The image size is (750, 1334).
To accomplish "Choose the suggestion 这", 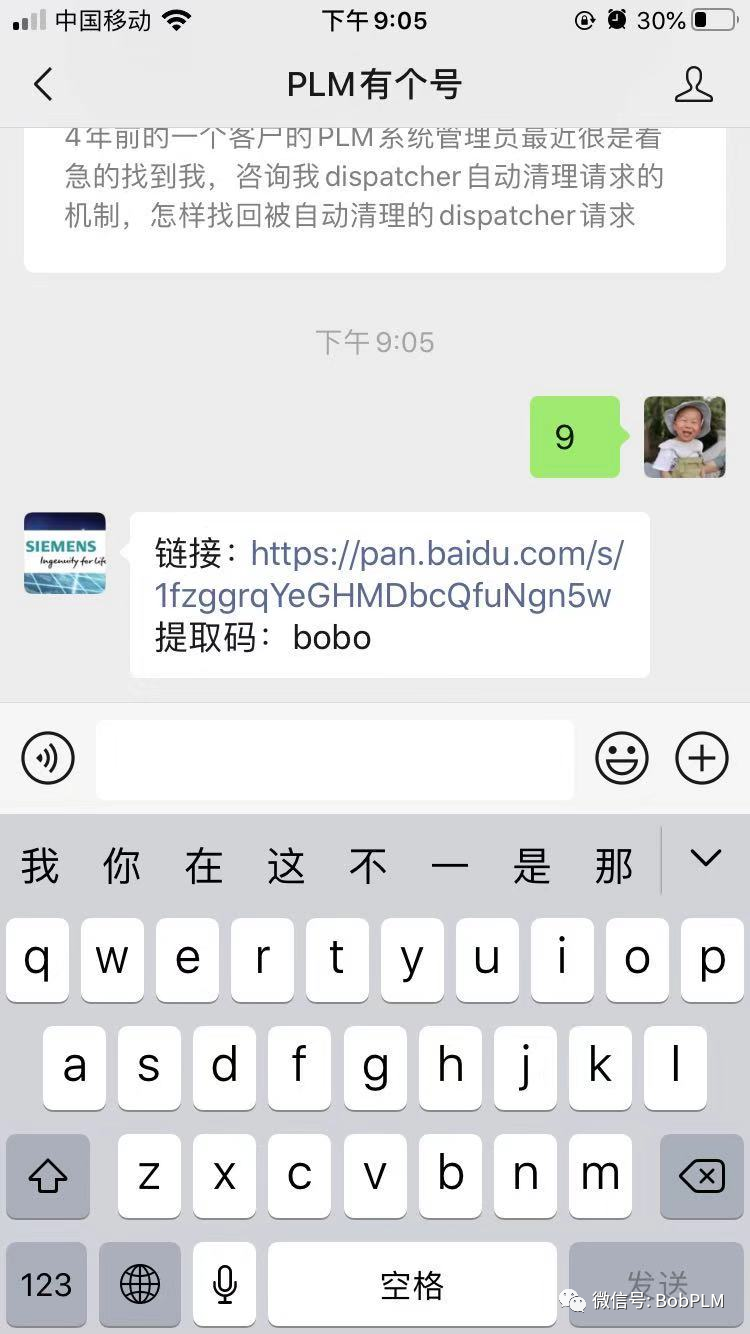I will coord(286,865).
